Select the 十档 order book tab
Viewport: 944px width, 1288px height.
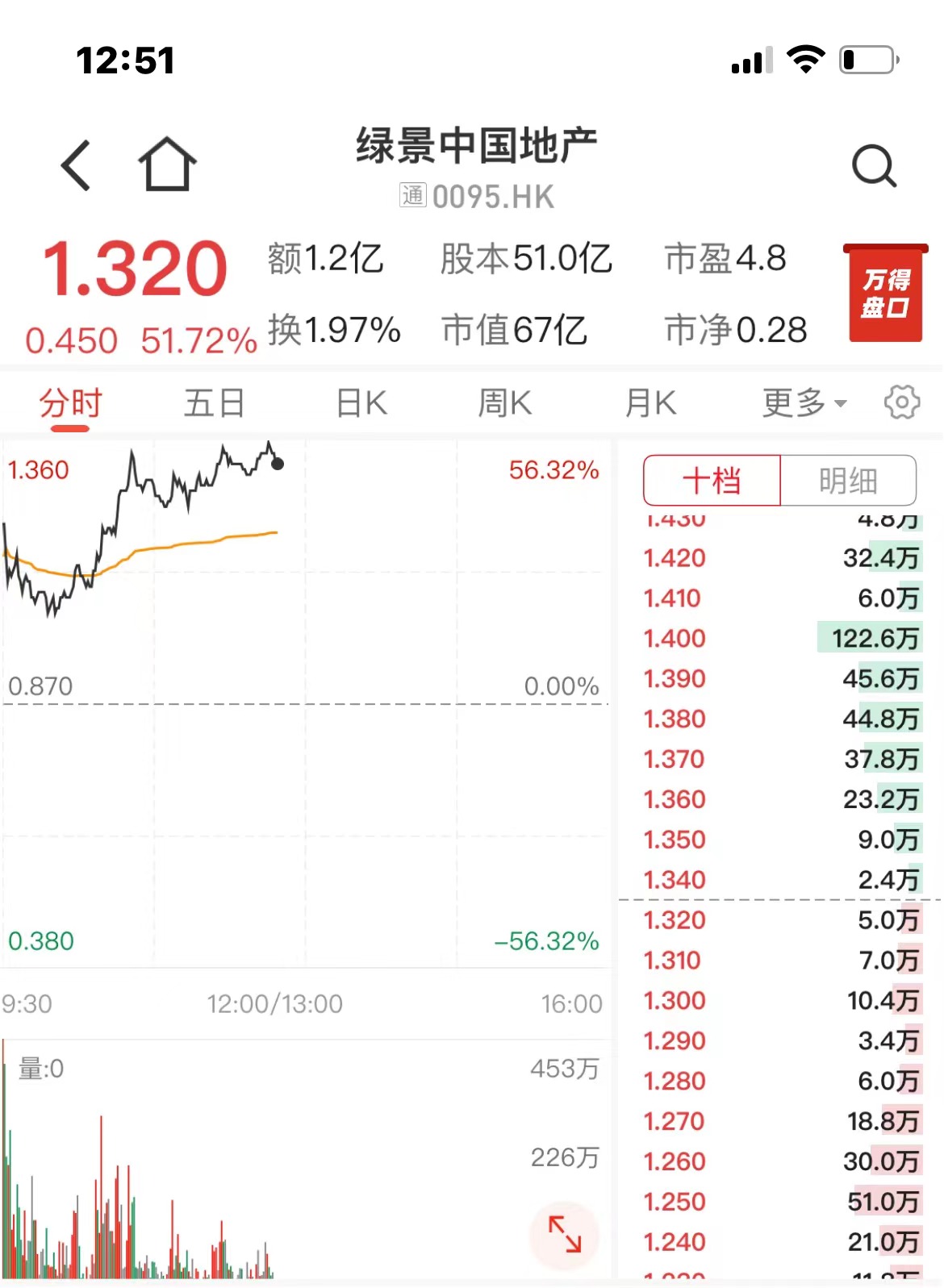click(712, 481)
